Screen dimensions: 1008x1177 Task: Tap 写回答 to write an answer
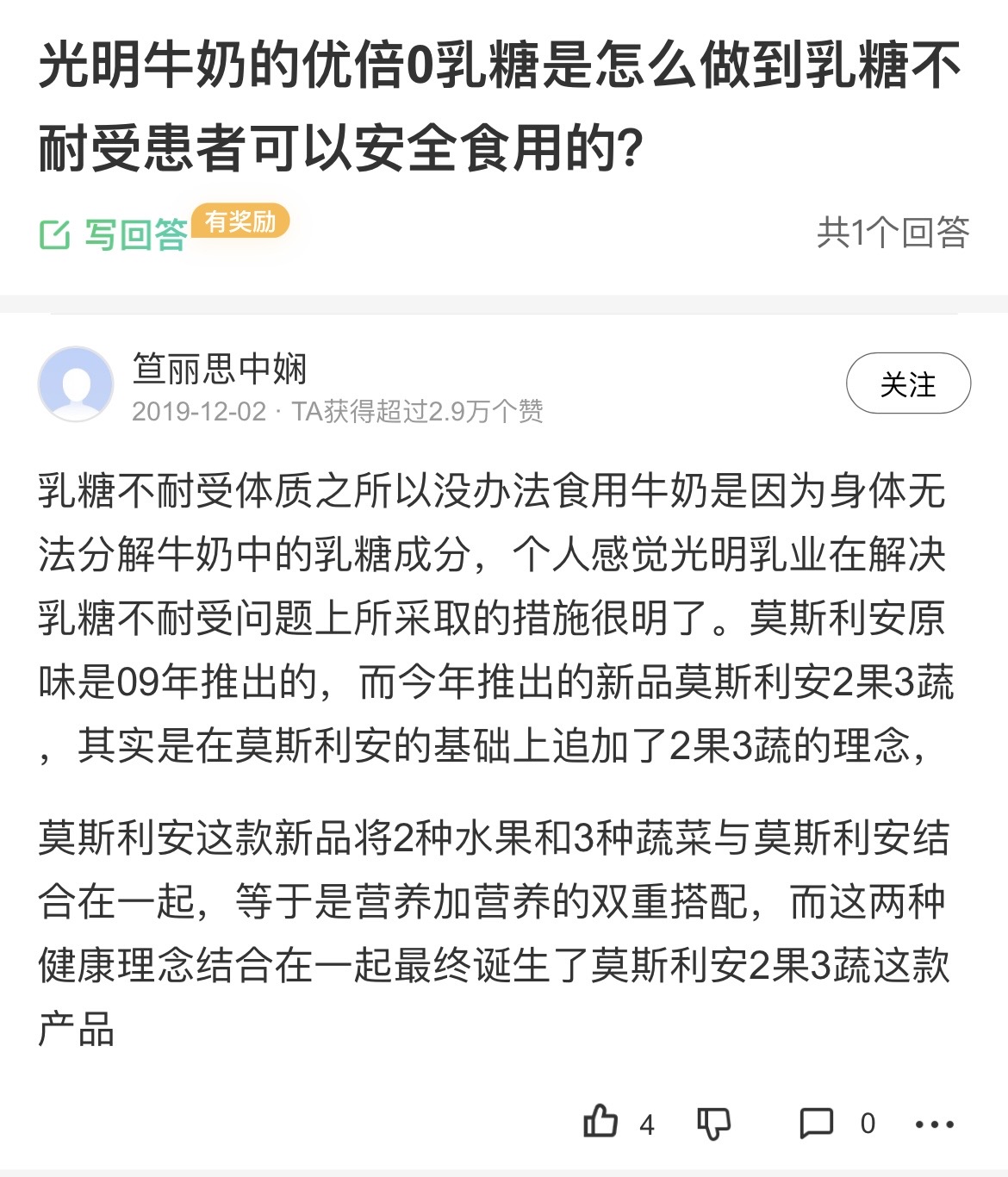tap(114, 234)
